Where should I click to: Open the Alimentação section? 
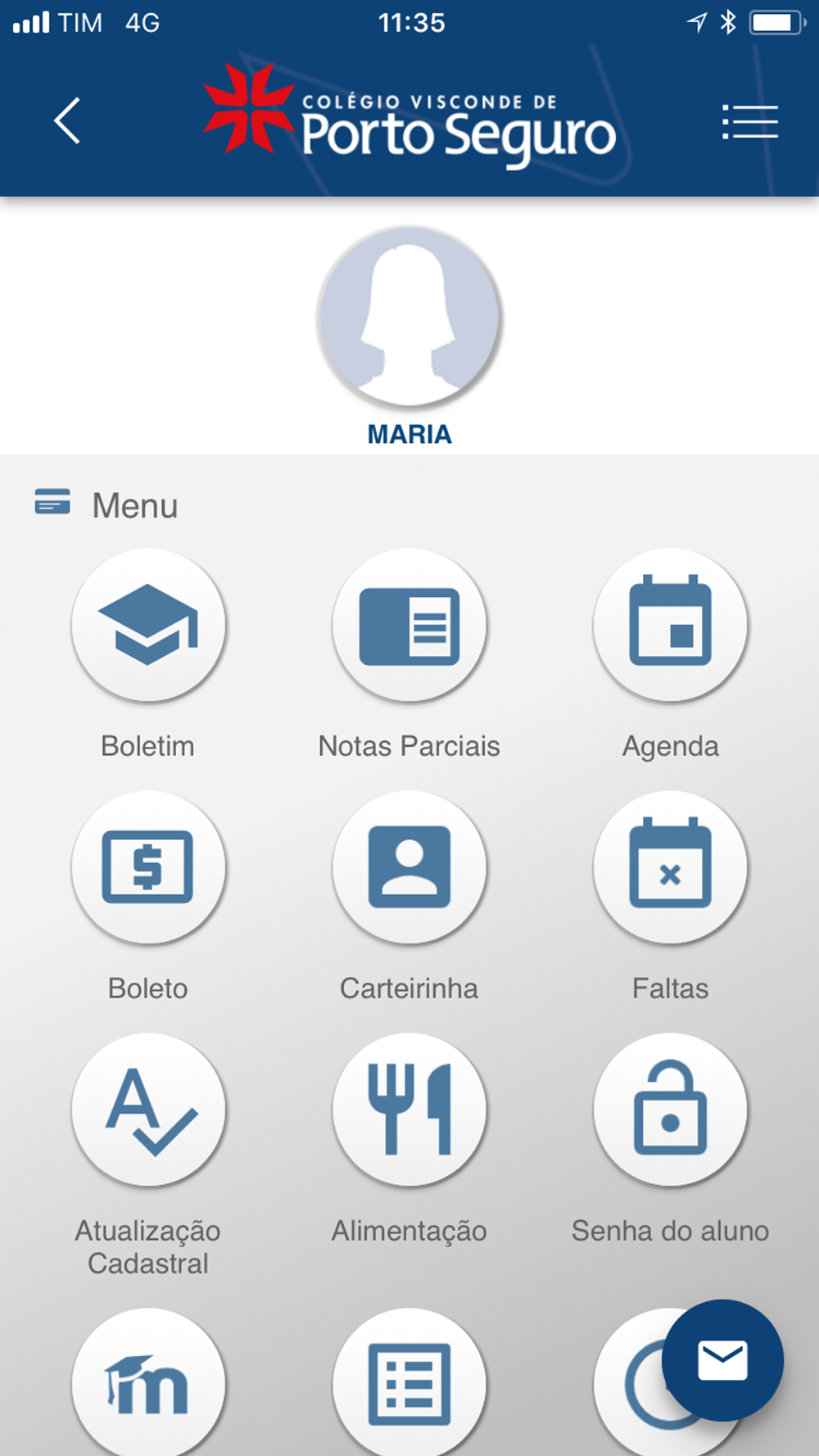(x=409, y=1110)
